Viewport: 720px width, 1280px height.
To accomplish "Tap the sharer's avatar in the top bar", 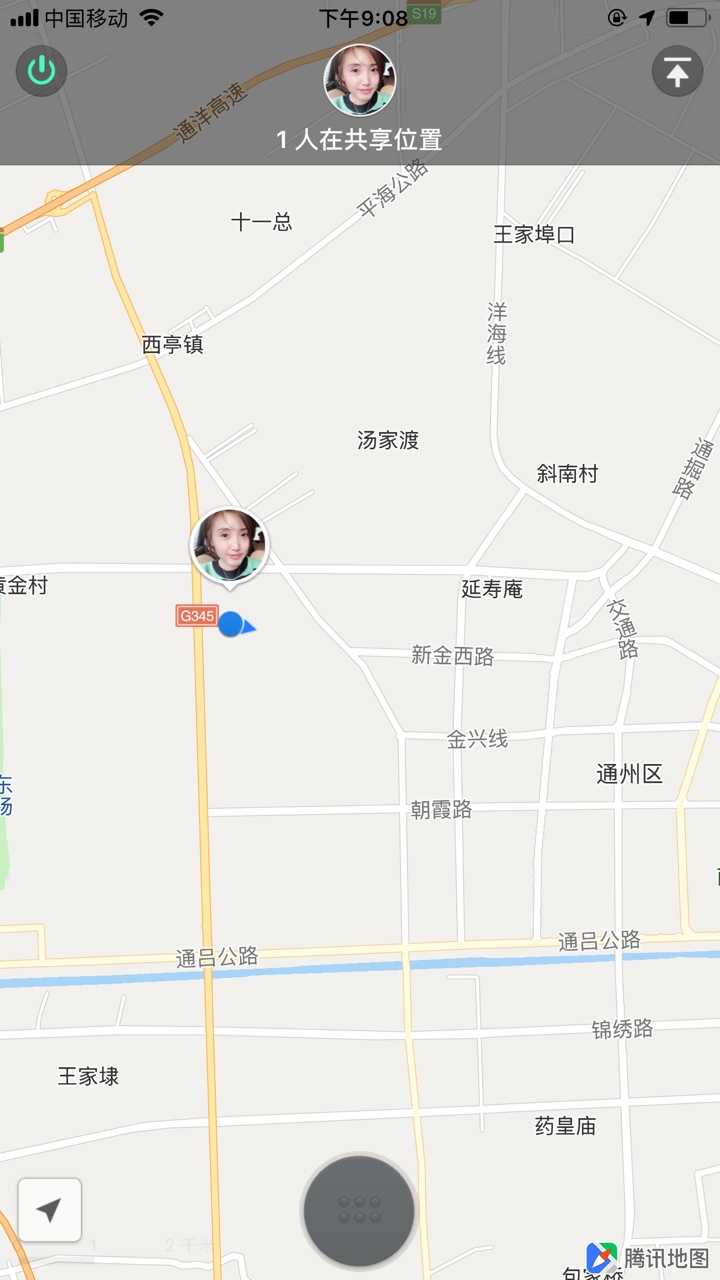I will click(360, 81).
